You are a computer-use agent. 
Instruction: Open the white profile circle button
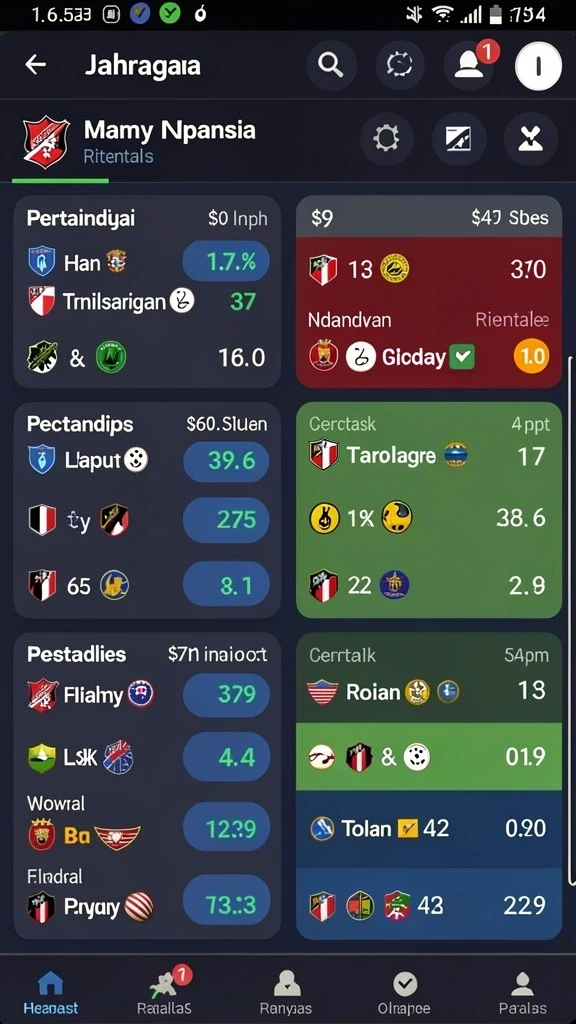(x=538, y=66)
